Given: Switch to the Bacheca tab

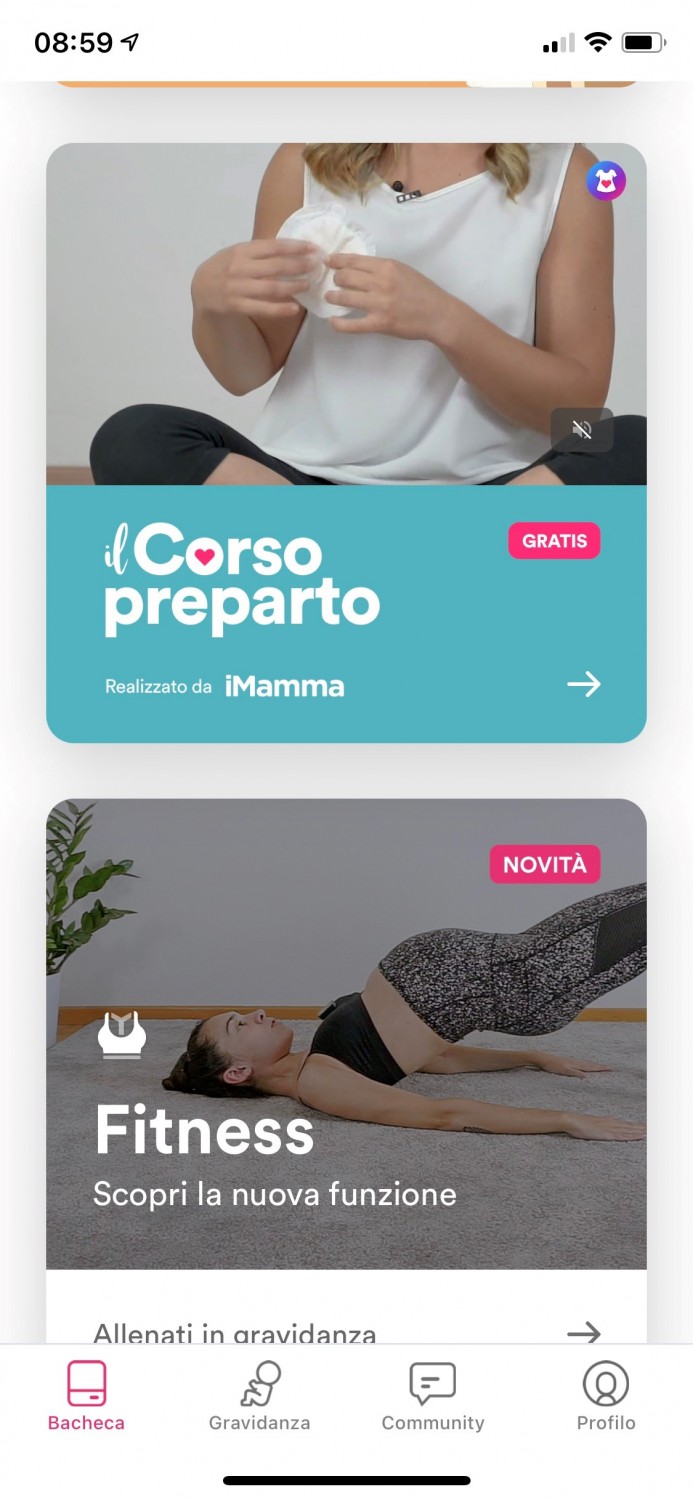Looking at the screenshot, I should tap(86, 1397).
